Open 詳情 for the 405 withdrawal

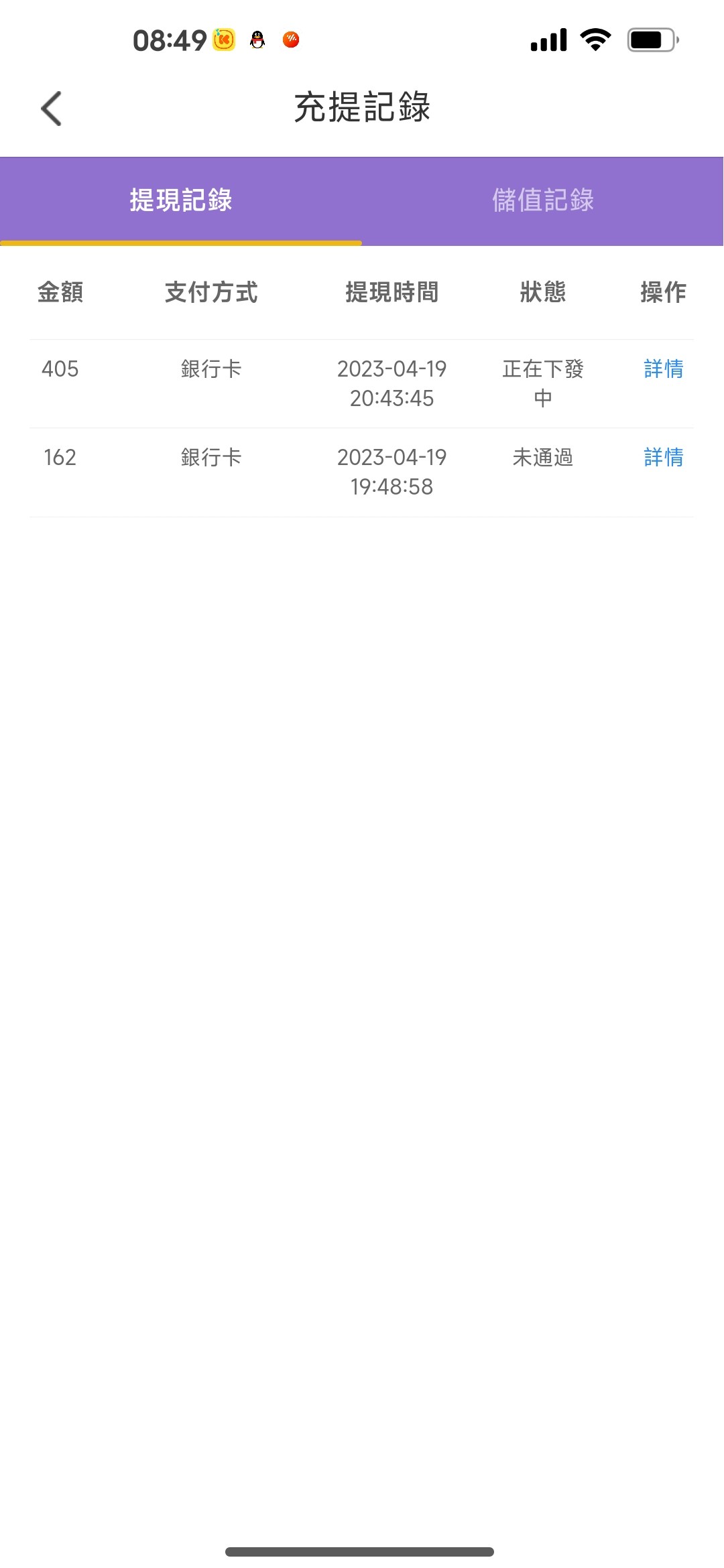pos(663,369)
